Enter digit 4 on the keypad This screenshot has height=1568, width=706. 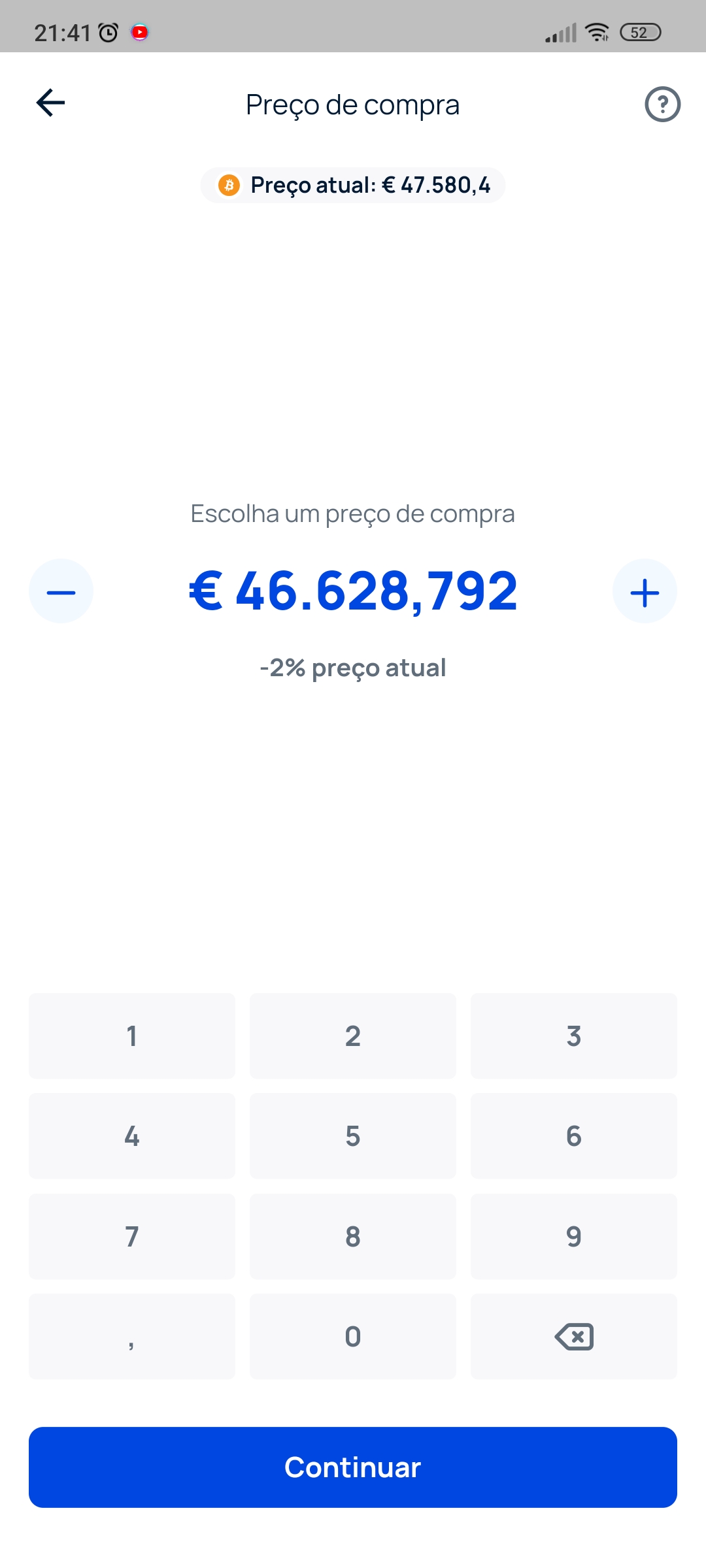[x=132, y=1136]
